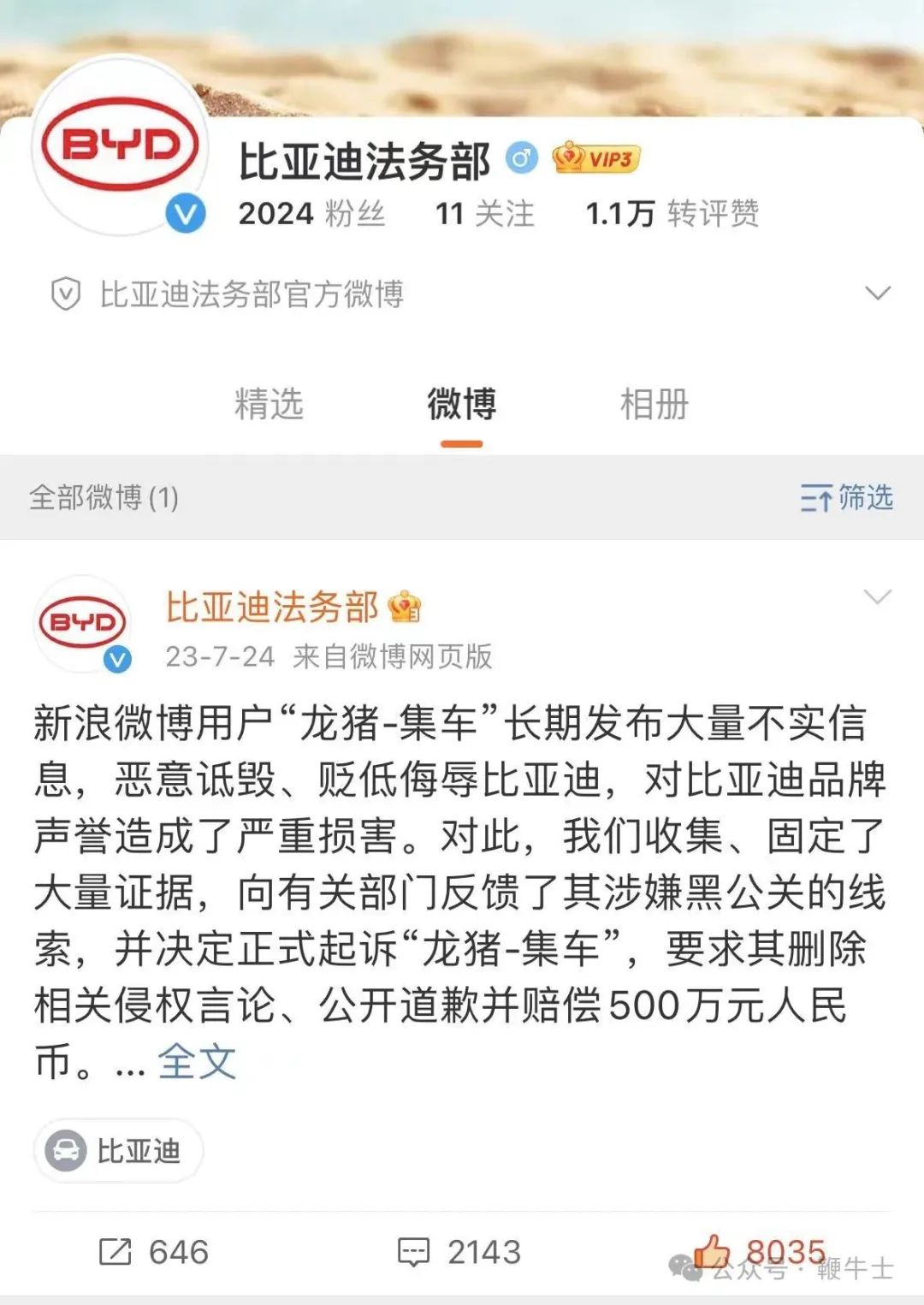Switch to the 精选 tab
Image resolution: width=924 pixels, height=1305 pixels.
click(269, 404)
